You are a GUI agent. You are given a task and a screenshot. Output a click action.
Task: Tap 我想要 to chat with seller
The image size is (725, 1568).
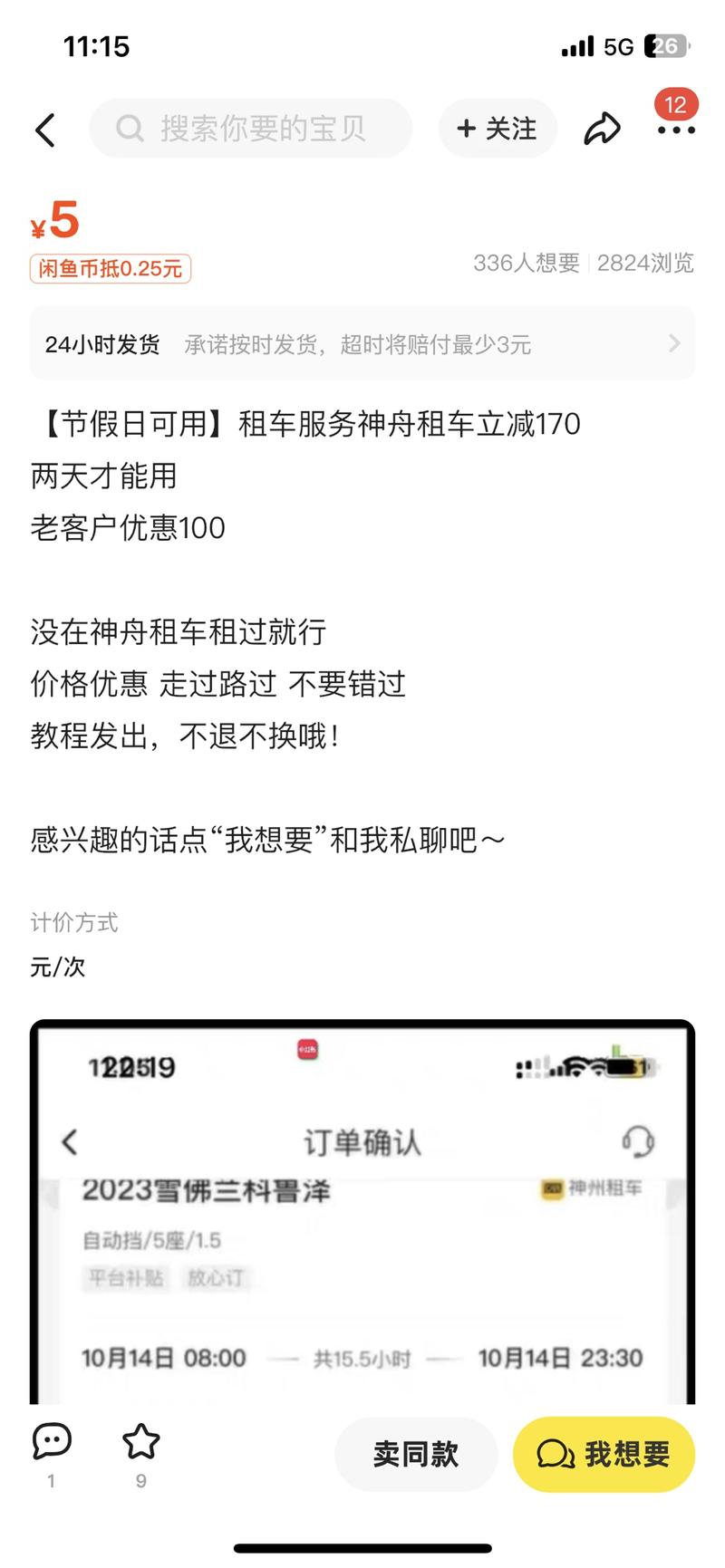pyautogui.click(x=604, y=1455)
